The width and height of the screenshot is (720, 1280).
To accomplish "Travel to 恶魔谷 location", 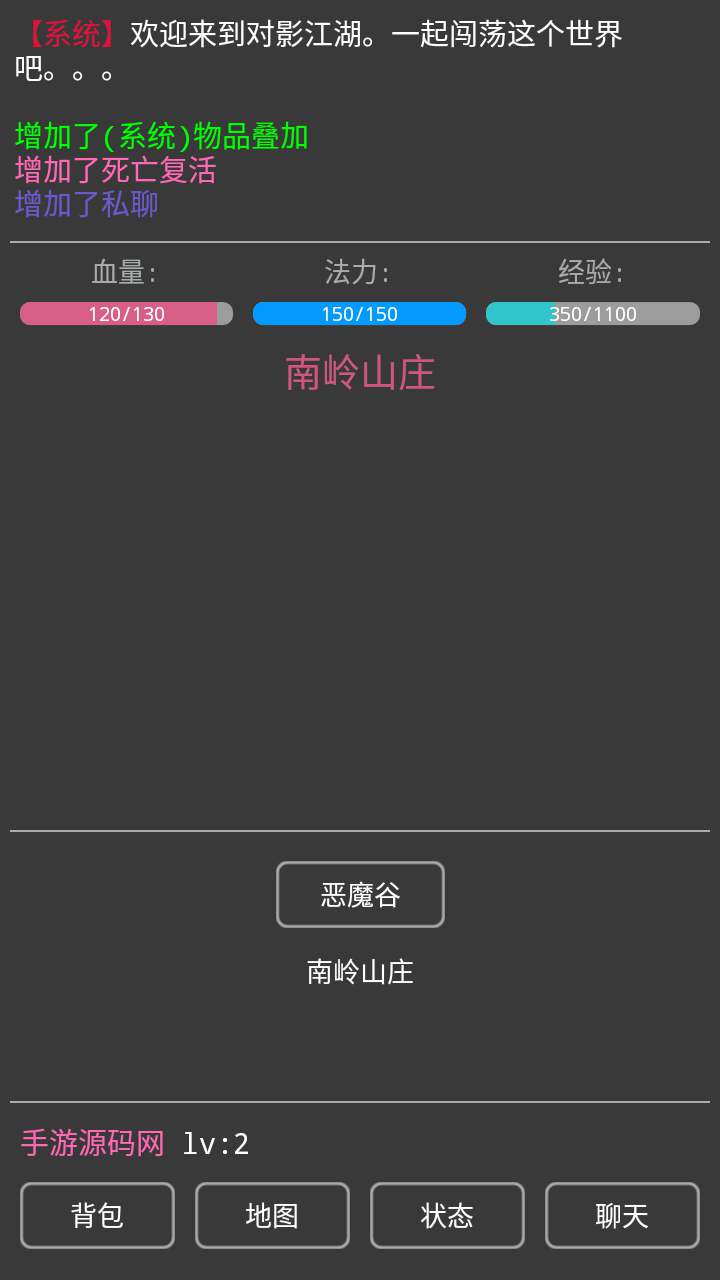I will coord(360,894).
